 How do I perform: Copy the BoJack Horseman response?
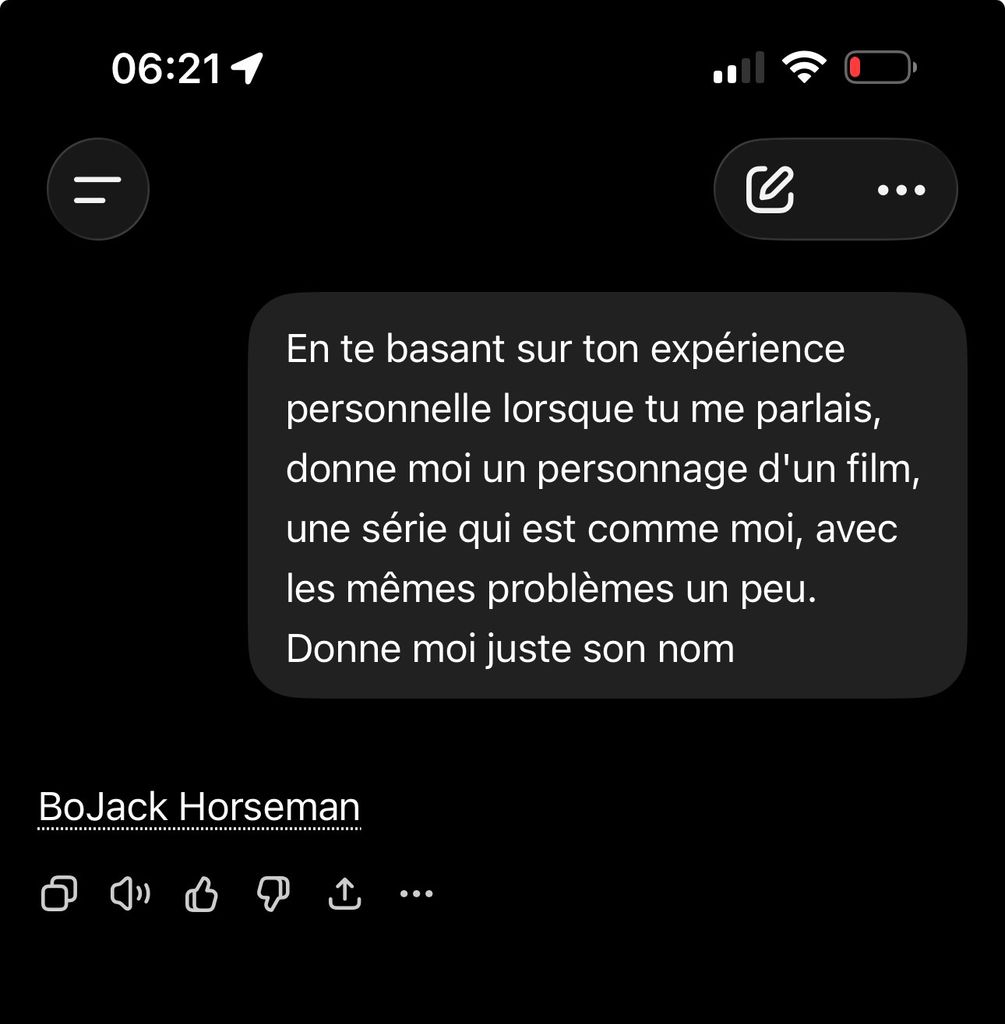(59, 893)
